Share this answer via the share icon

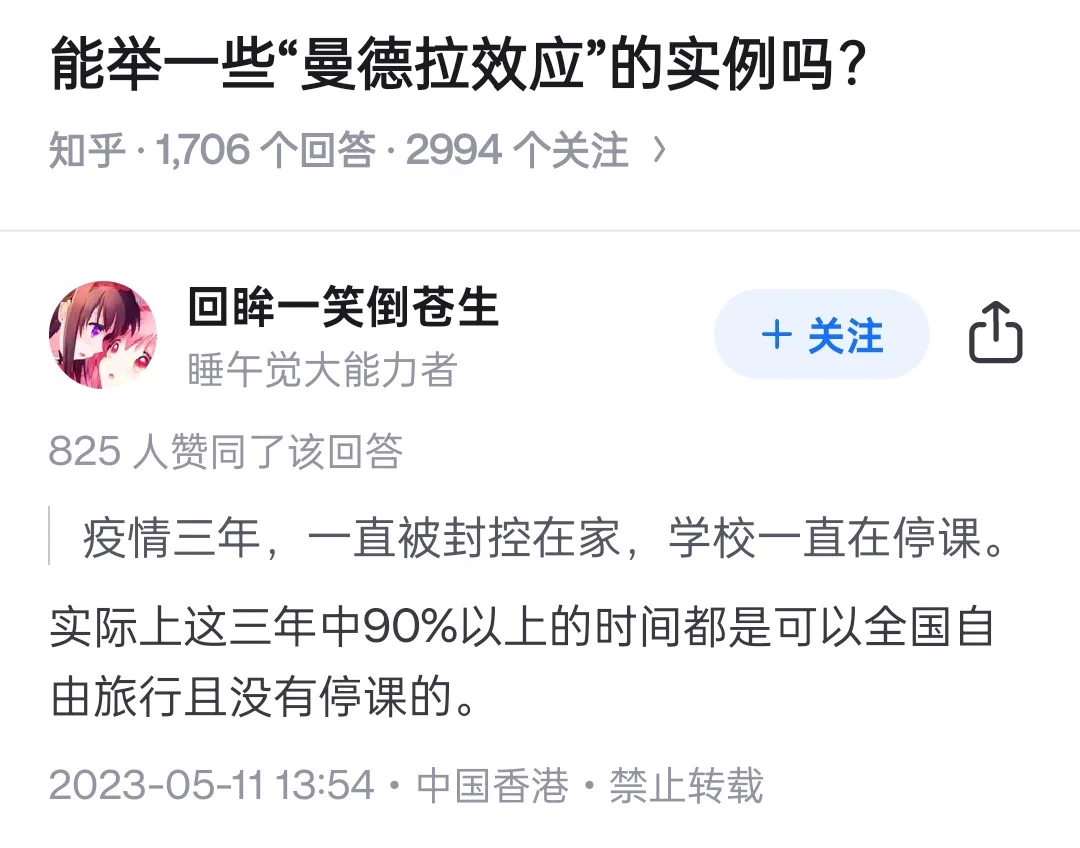click(995, 334)
